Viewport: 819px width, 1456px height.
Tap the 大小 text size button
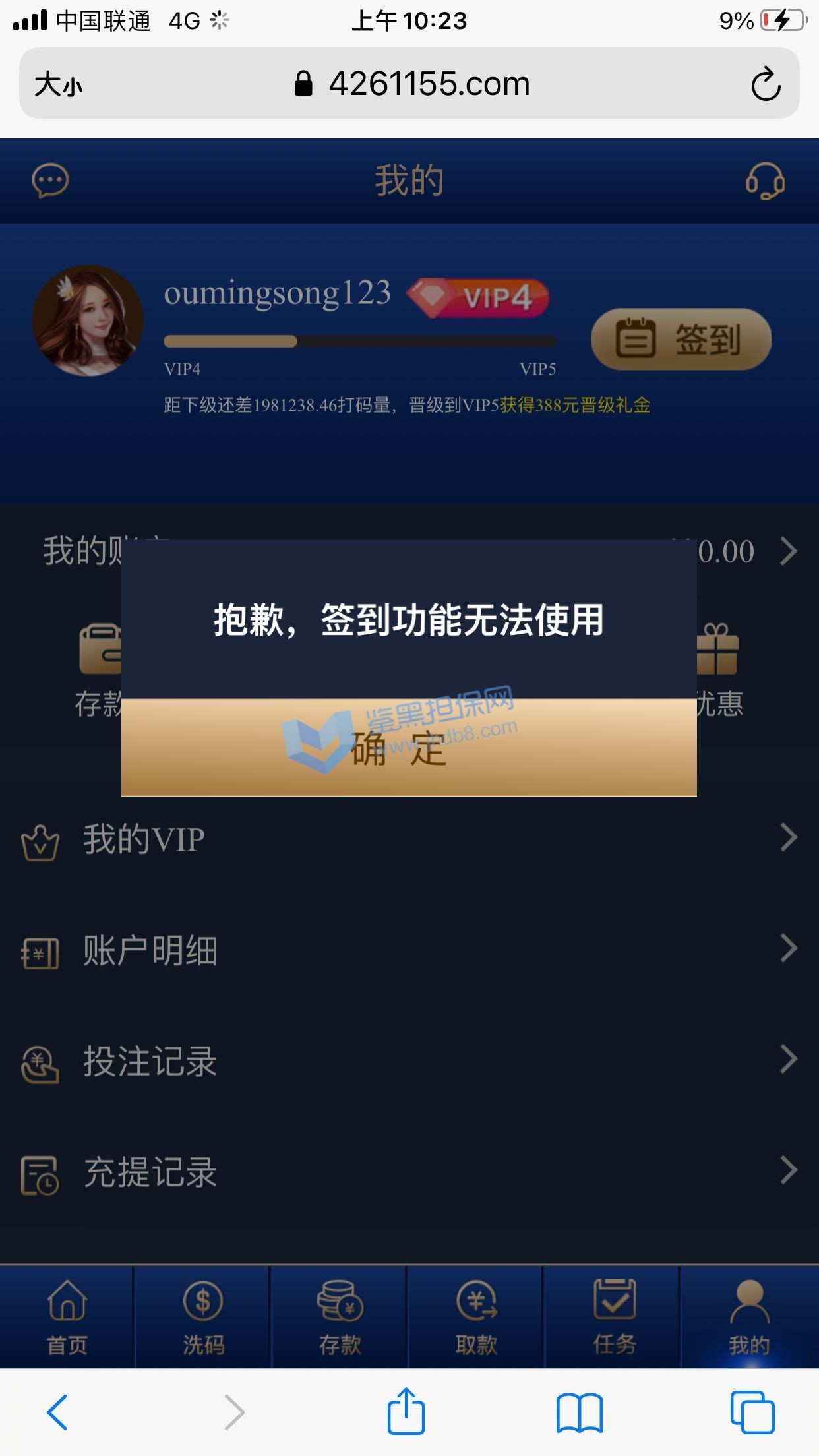point(59,84)
